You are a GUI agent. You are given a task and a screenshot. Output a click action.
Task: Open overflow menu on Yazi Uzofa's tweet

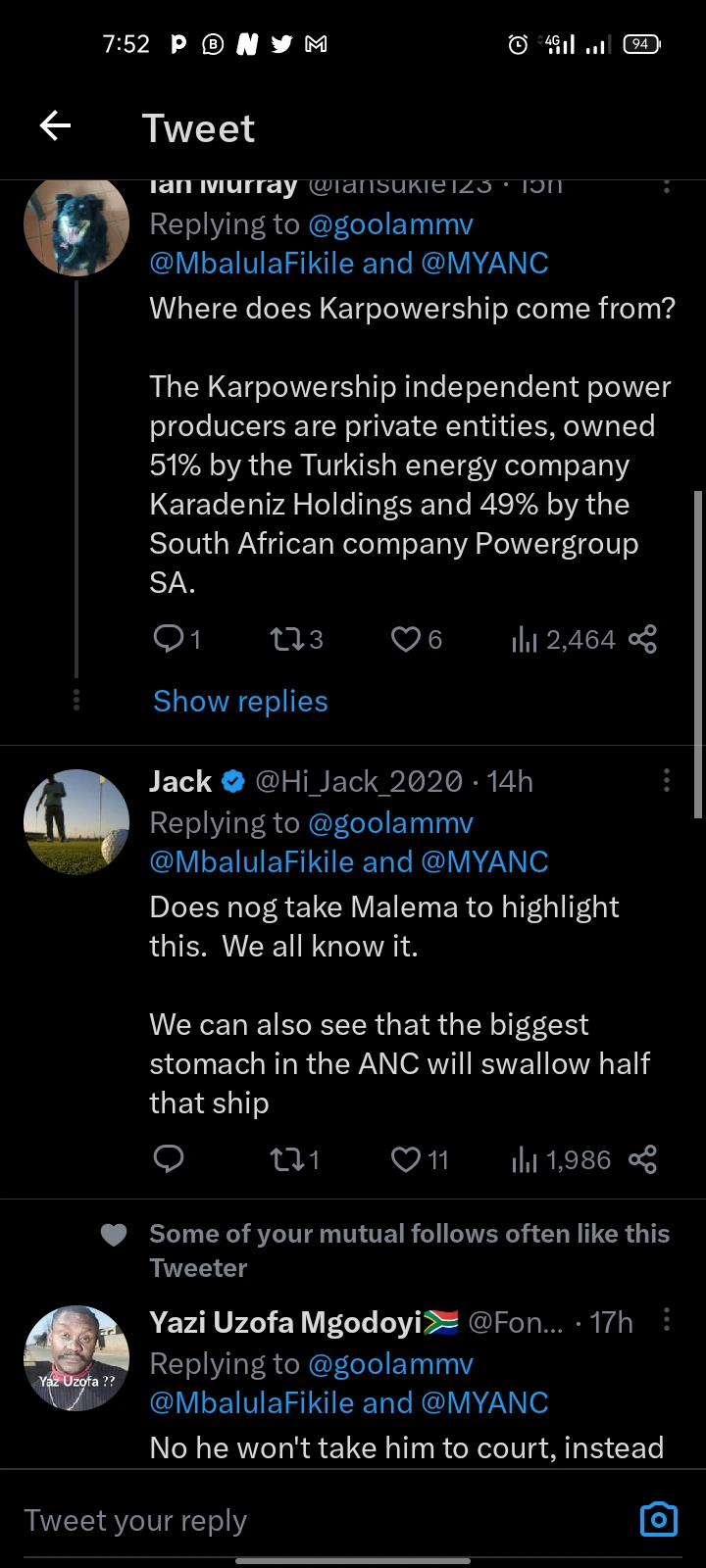667,1320
